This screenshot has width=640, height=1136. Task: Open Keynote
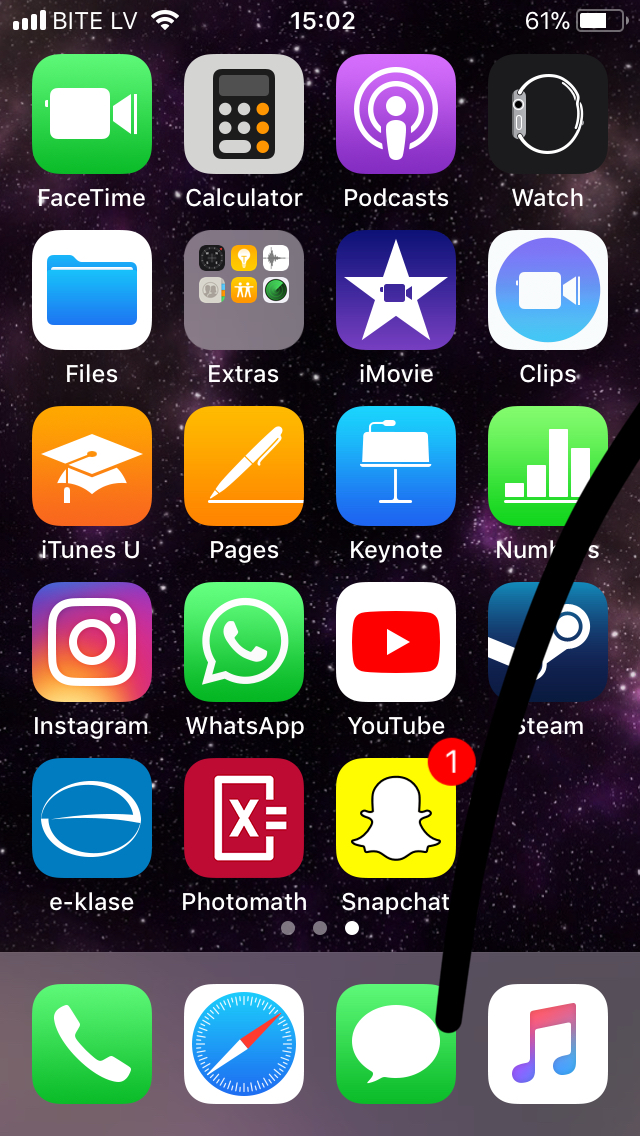396,466
